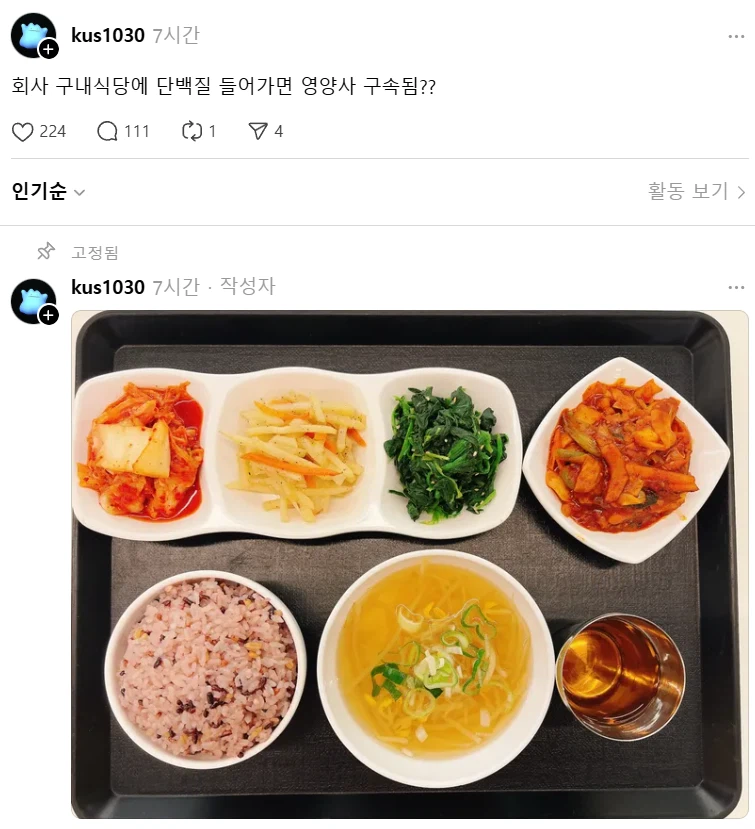Follow kus1030 via the avatar plus badge
The width and height of the screenshot is (755, 829).
pos(48,48)
